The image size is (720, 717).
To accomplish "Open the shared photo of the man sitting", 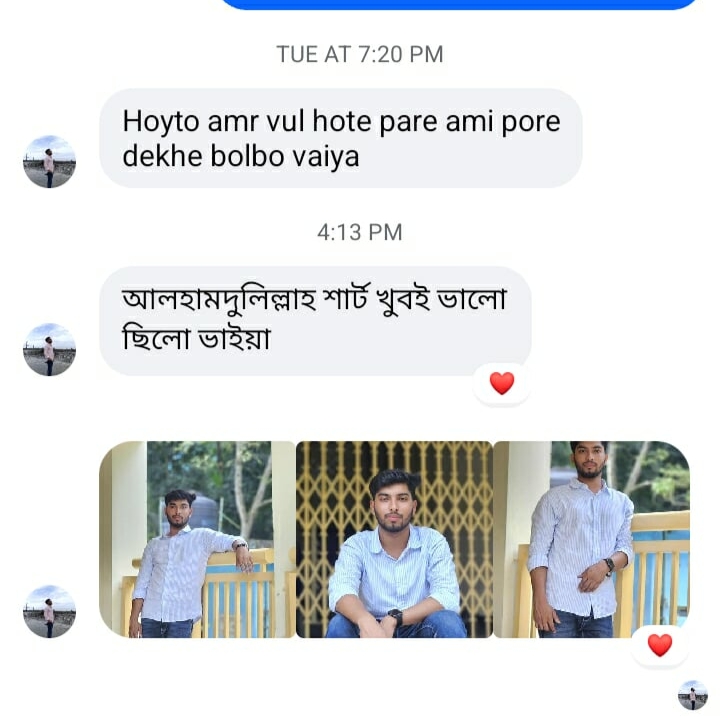I will (x=394, y=539).
